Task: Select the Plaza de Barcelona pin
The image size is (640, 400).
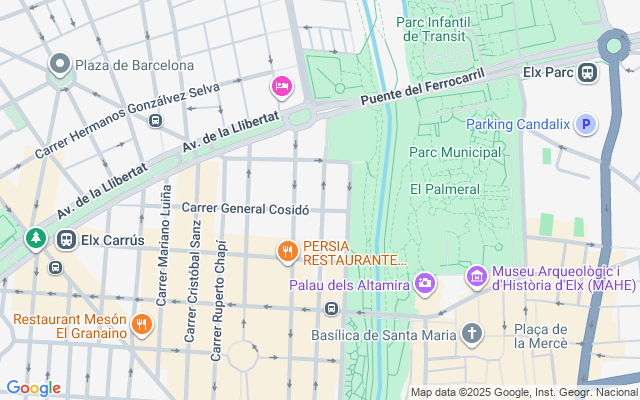Action: (x=59, y=65)
